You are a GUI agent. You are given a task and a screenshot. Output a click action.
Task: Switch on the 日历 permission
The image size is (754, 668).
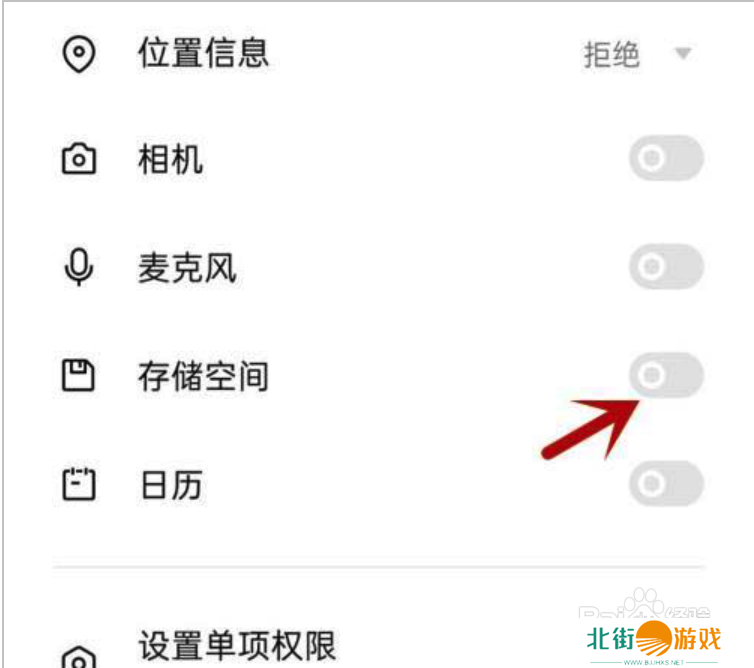[x=666, y=484]
